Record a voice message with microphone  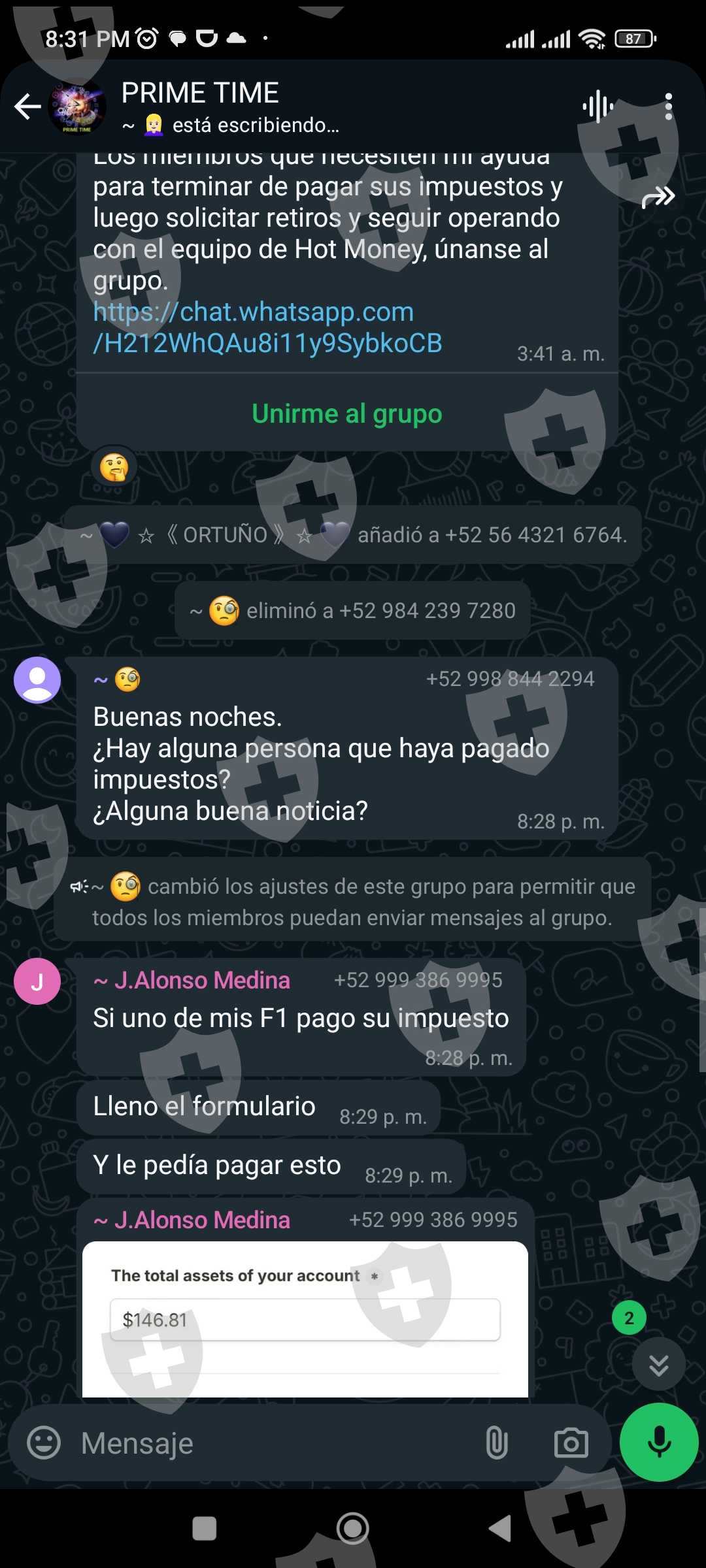click(x=659, y=1442)
